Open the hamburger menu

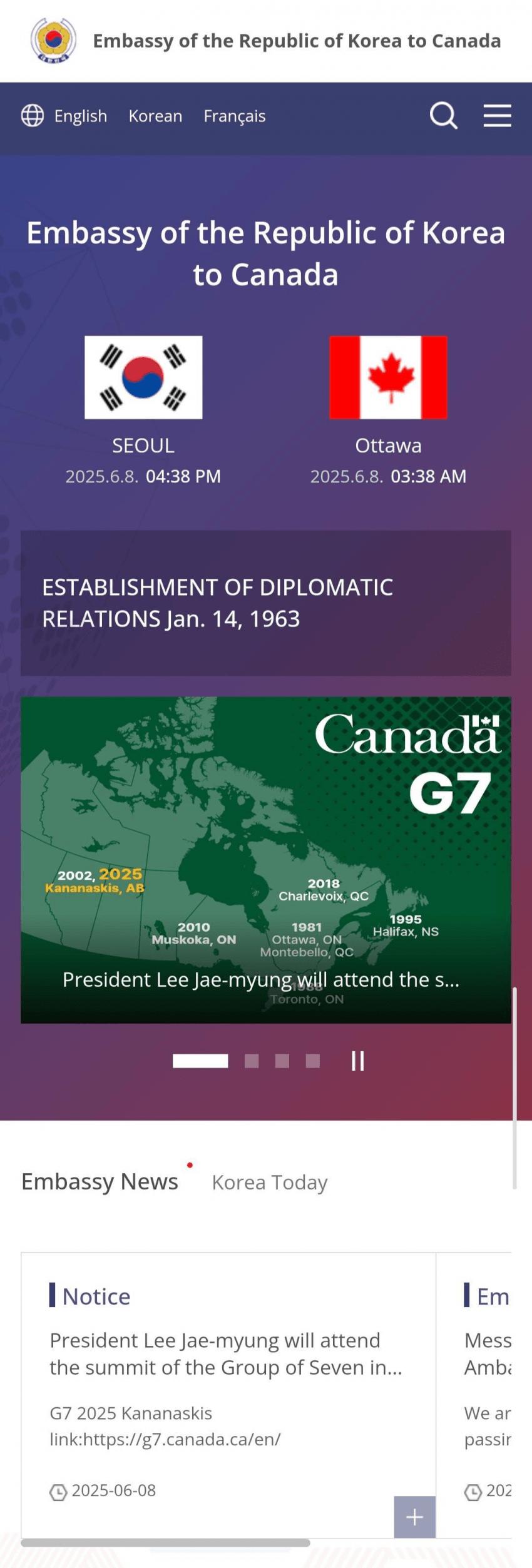[x=497, y=116]
